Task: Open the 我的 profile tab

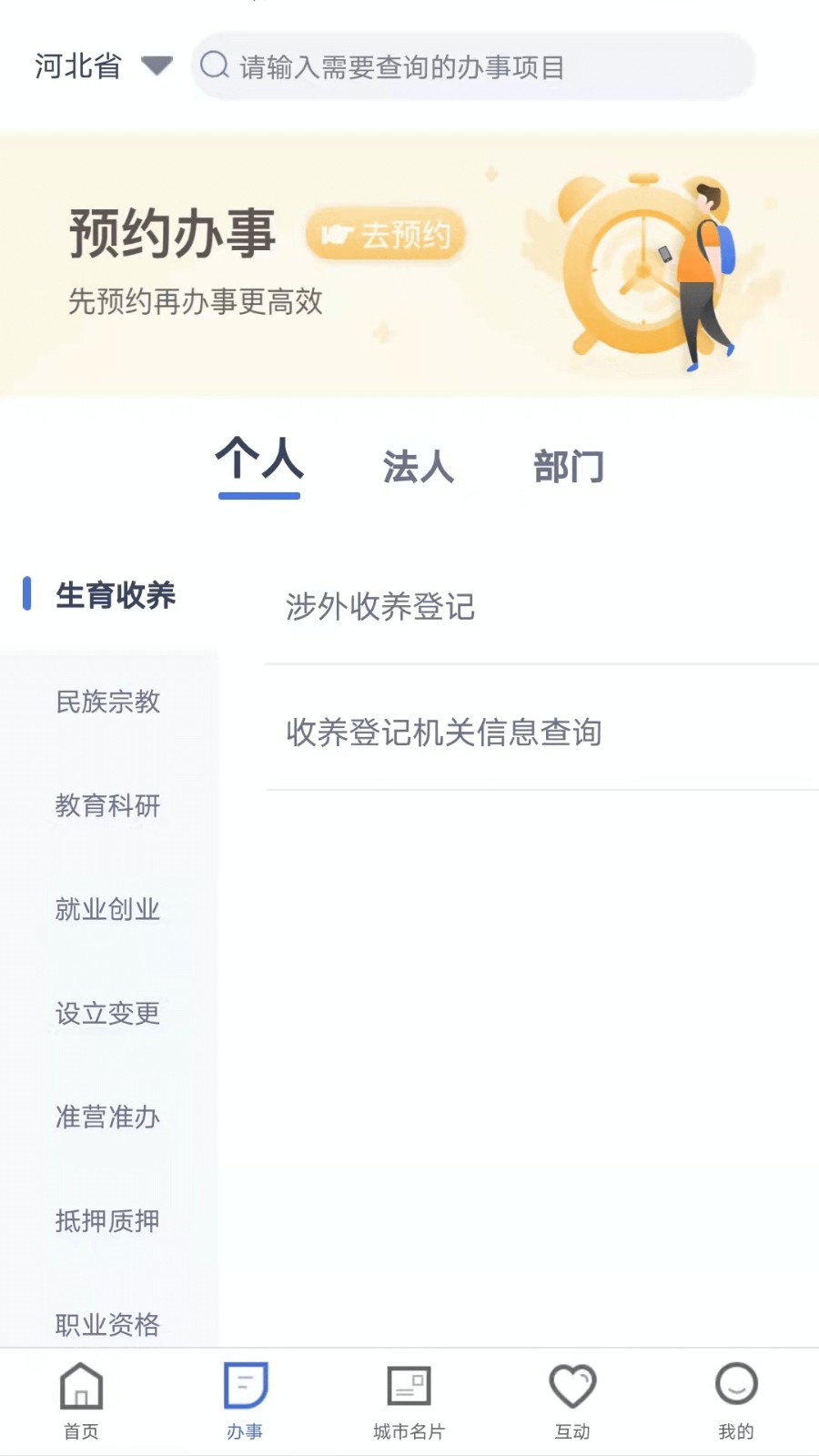Action: coord(736,1401)
